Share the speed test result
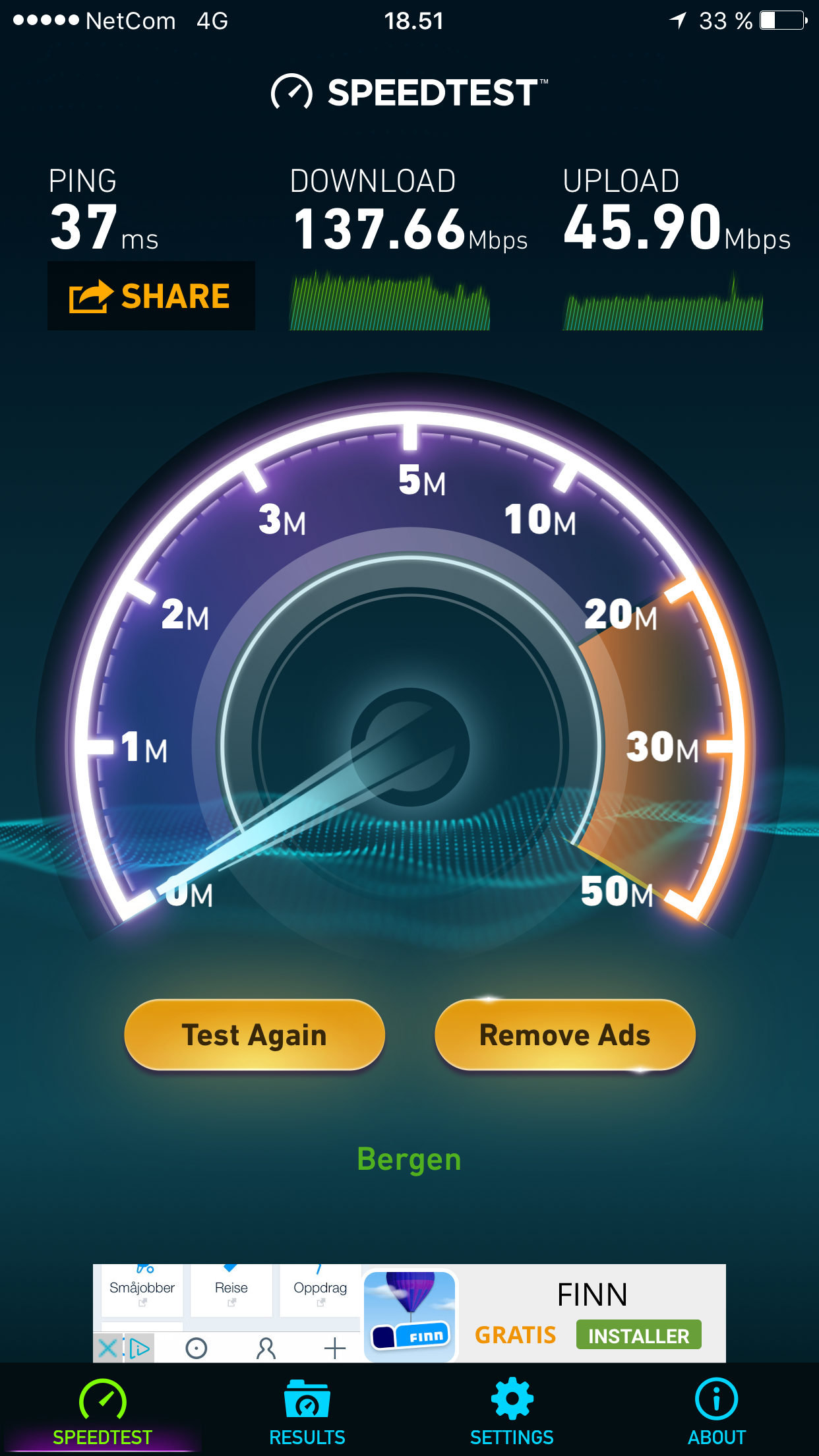 click(x=151, y=295)
